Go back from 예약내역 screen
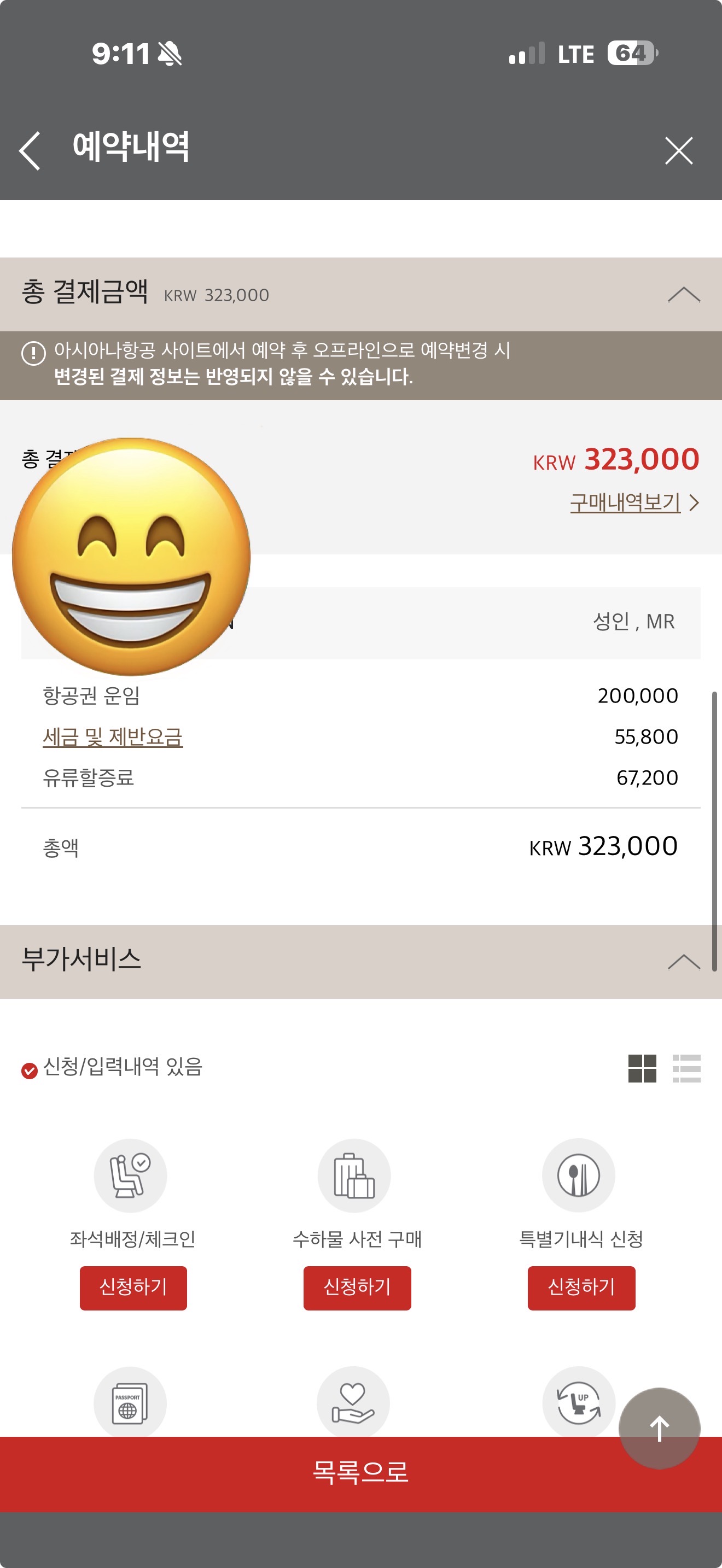 click(30, 150)
